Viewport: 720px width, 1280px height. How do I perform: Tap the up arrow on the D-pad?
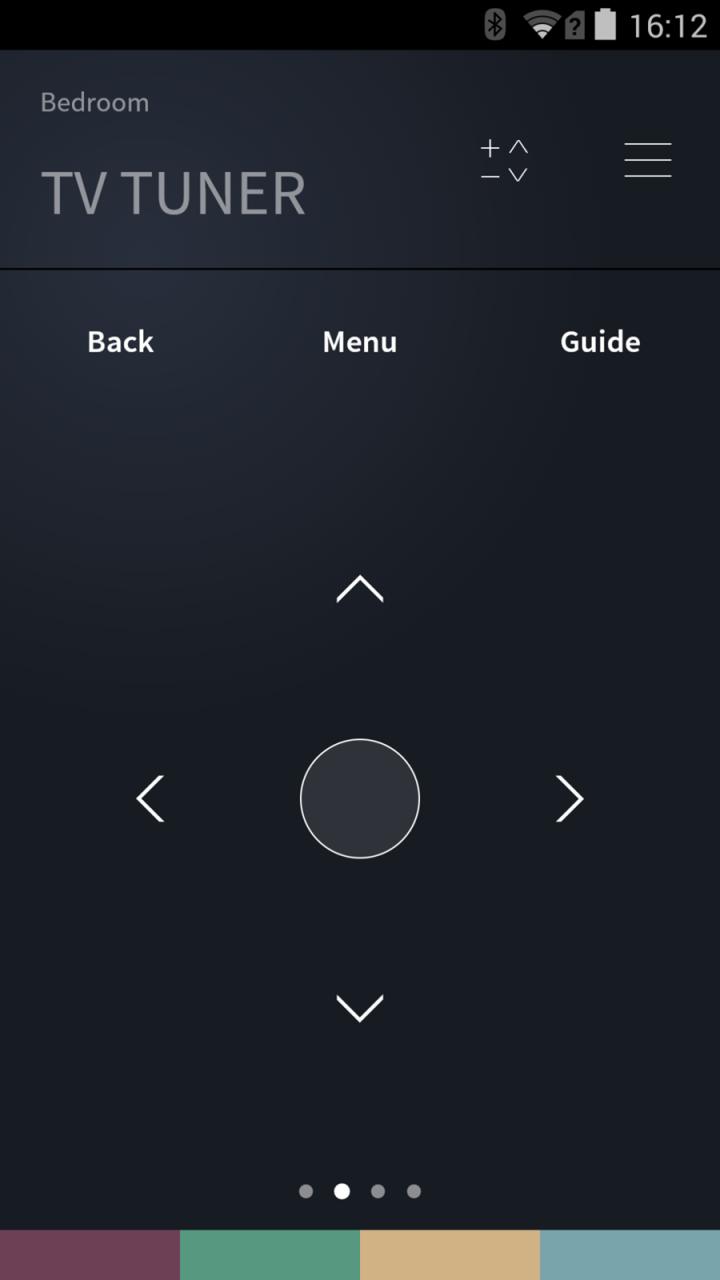tap(360, 590)
